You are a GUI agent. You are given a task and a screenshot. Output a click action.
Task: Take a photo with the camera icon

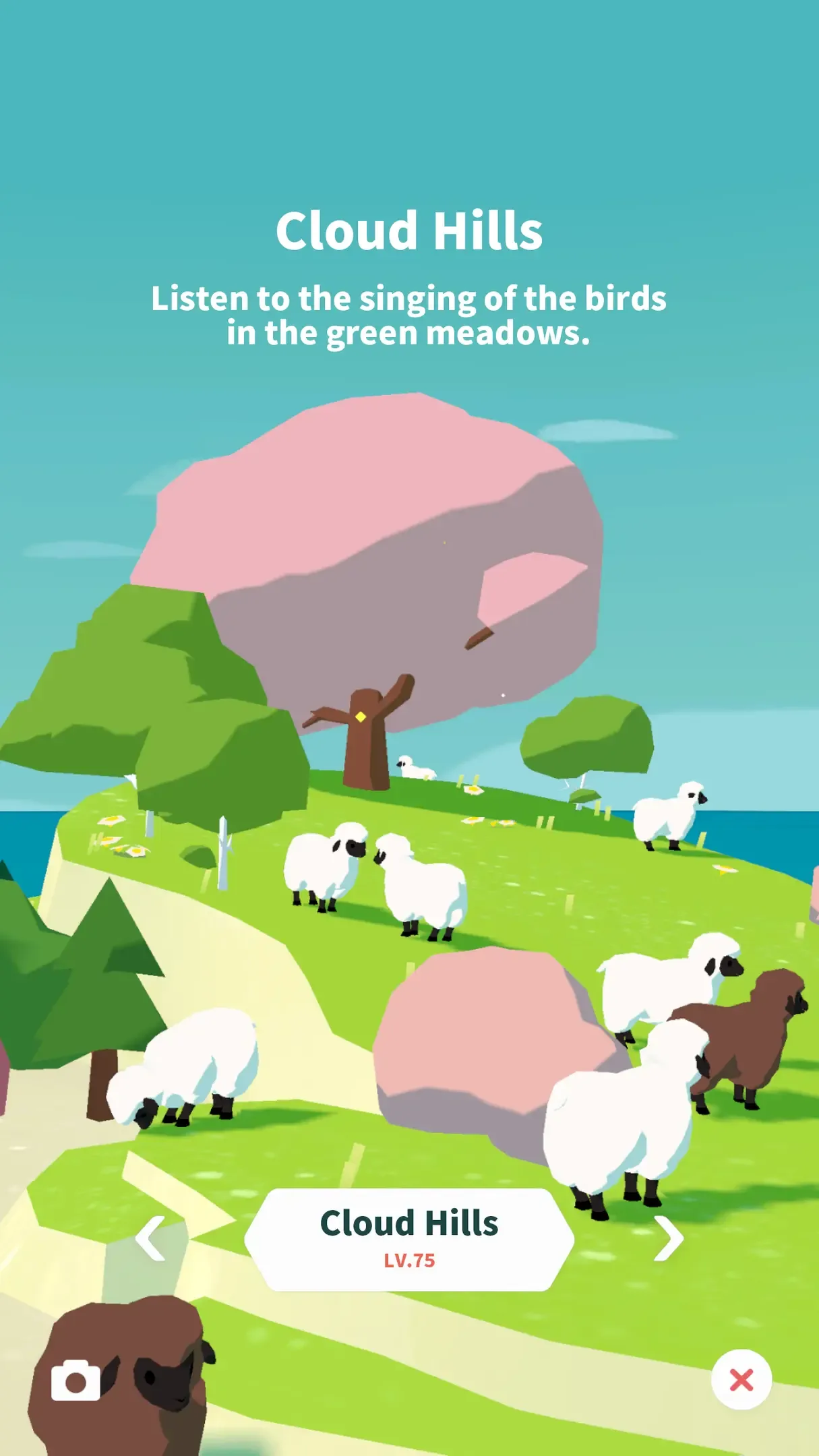coord(75,1380)
